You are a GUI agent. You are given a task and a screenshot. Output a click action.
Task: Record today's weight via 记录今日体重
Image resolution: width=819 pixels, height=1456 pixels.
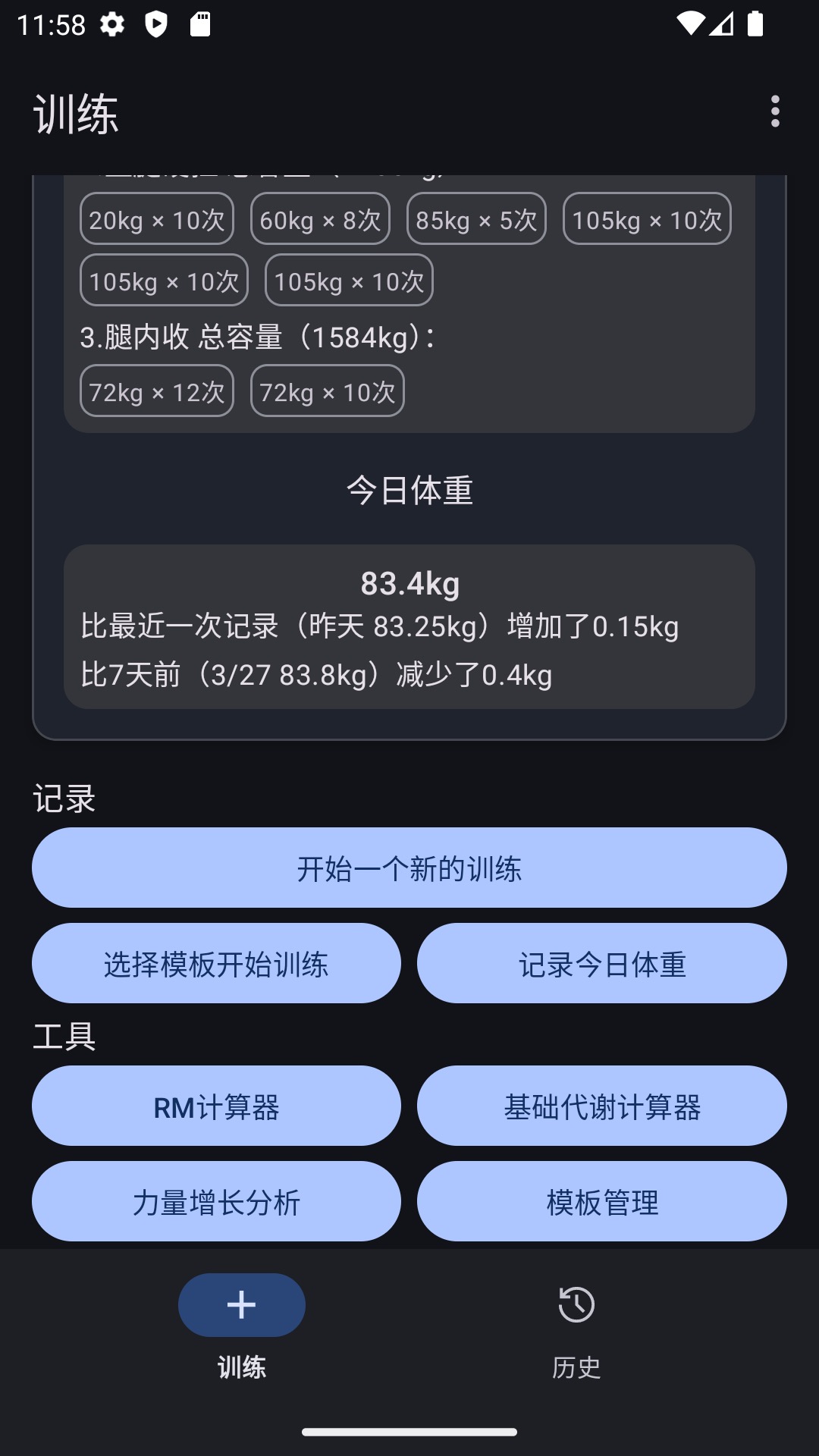click(x=603, y=964)
